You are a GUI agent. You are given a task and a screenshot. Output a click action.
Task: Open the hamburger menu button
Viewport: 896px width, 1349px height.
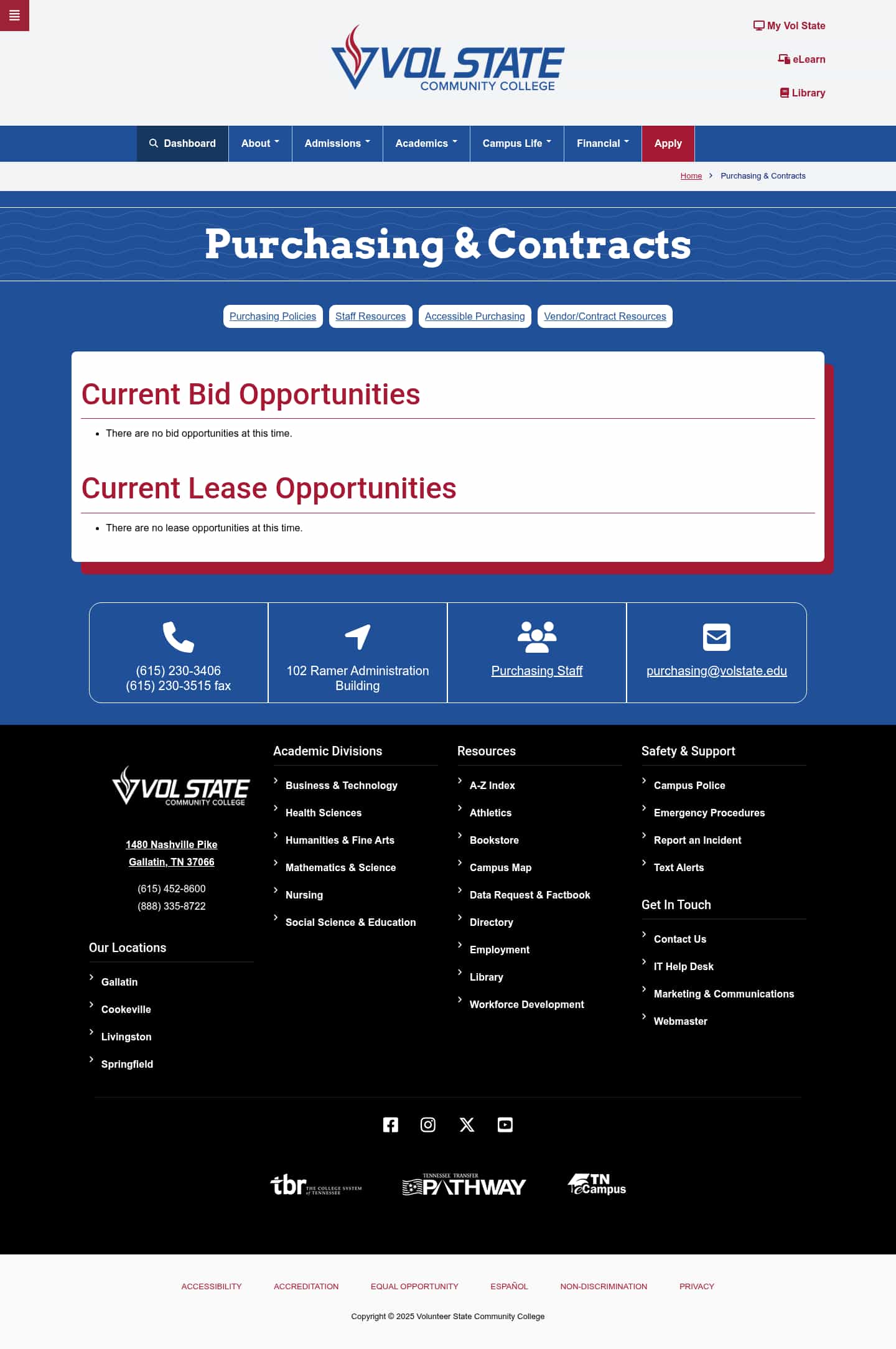tap(14, 15)
